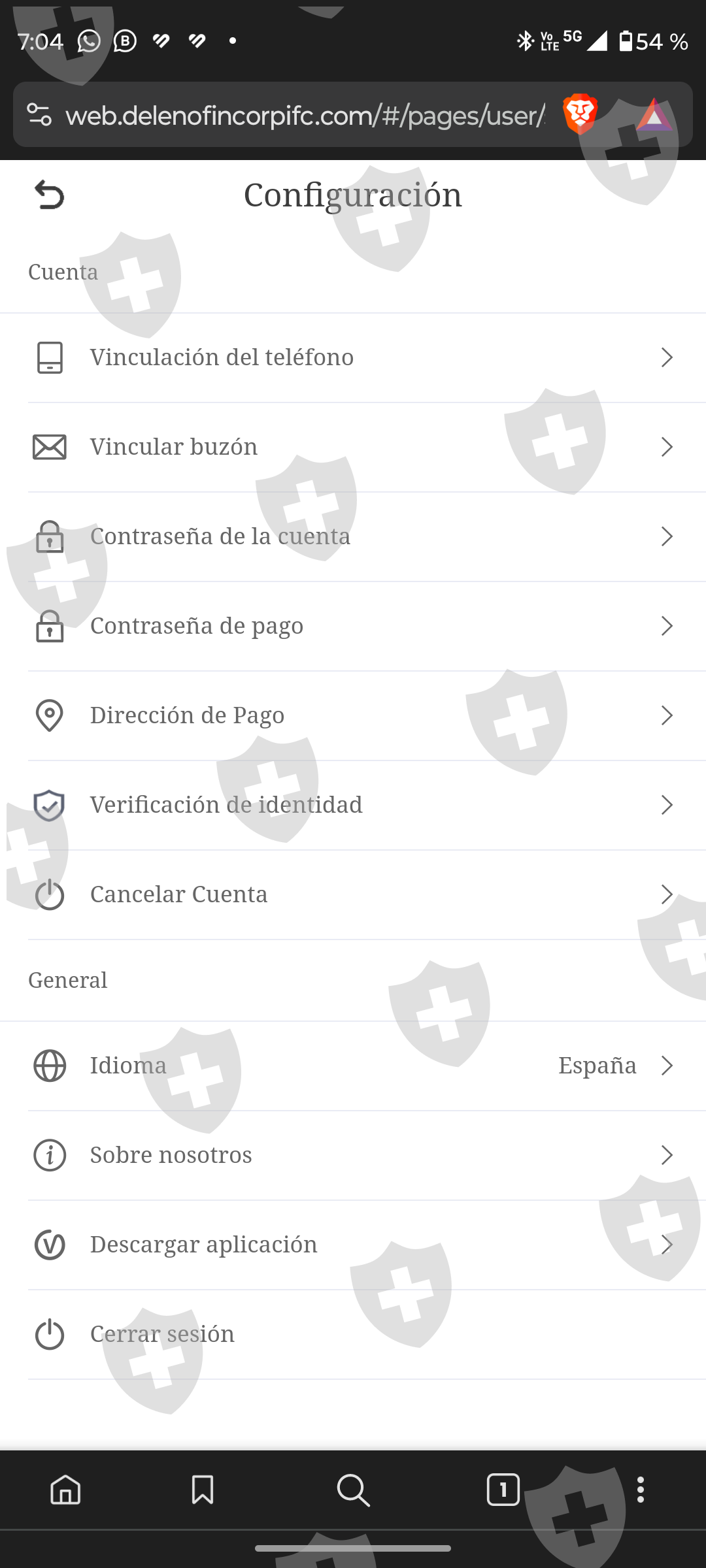
Task: Open site settings icon in address bar
Action: point(39,115)
